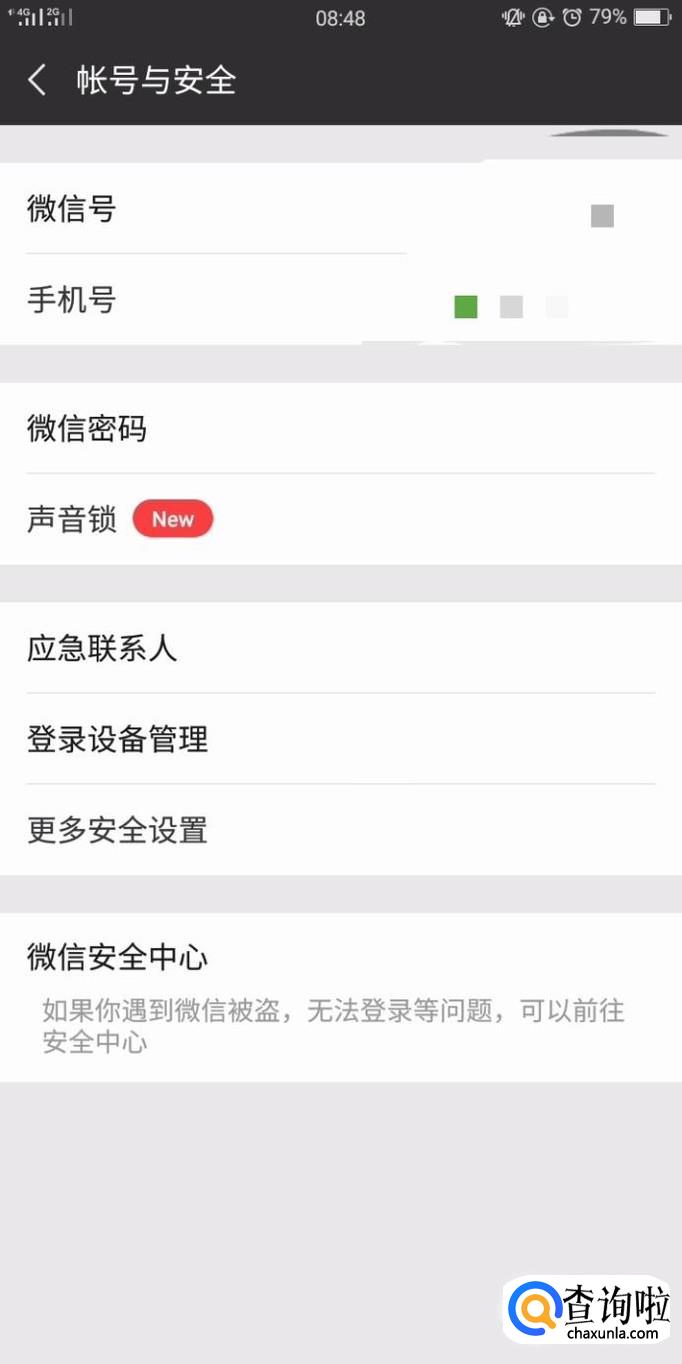The width and height of the screenshot is (682, 1364).
Task: Open the 微信号 row
Action: tap(341, 208)
